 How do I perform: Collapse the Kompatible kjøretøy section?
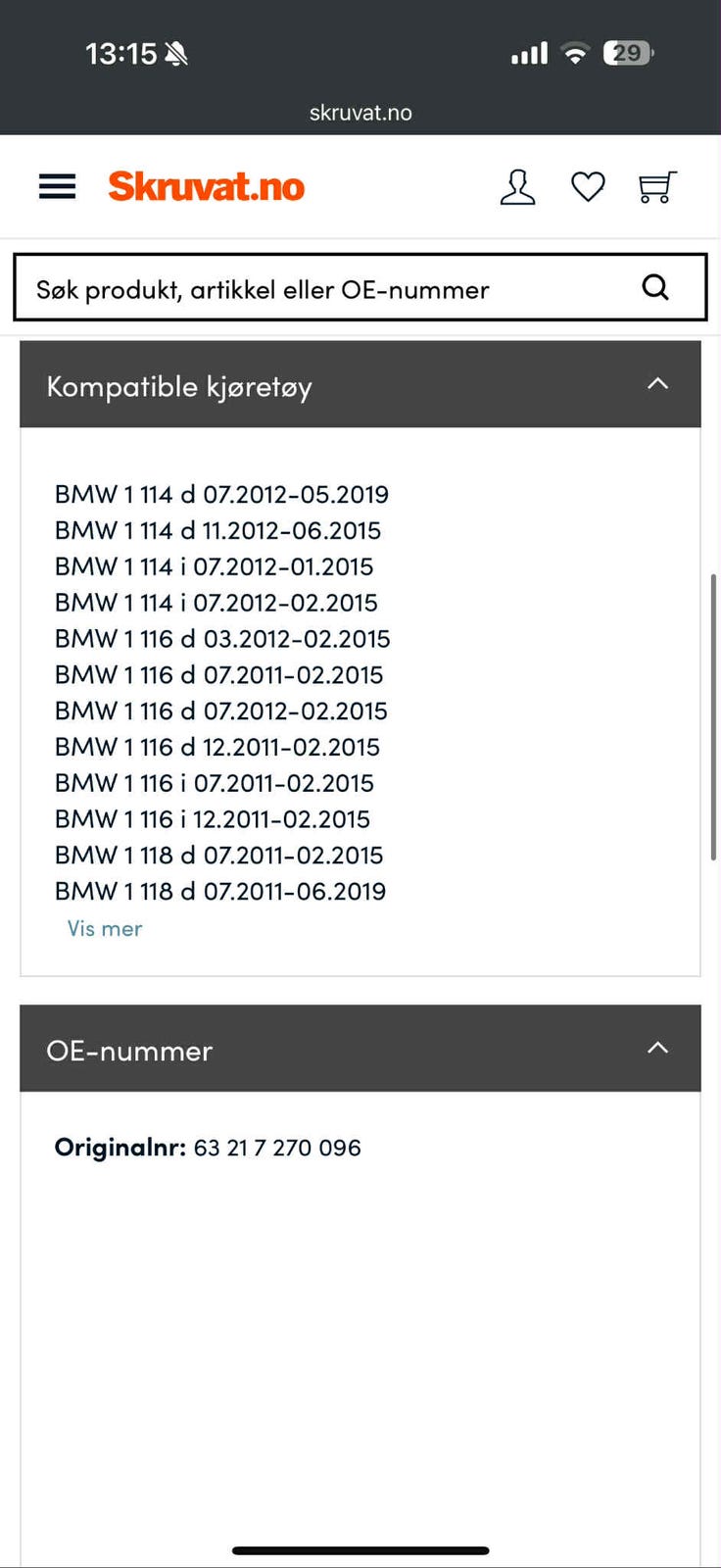[x=657, y=384]
